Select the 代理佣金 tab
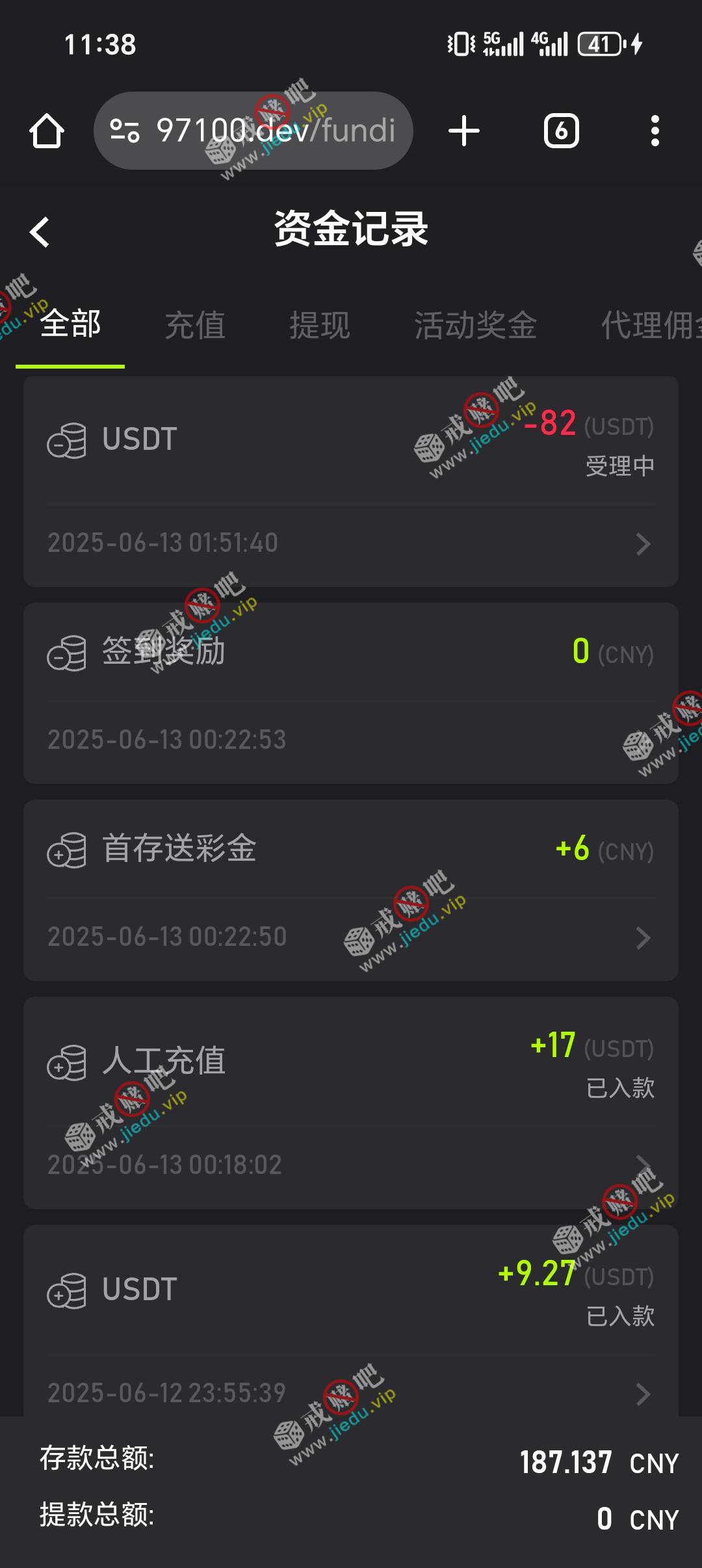Viewport: 702px width, 1568px height. pos(650,325)
